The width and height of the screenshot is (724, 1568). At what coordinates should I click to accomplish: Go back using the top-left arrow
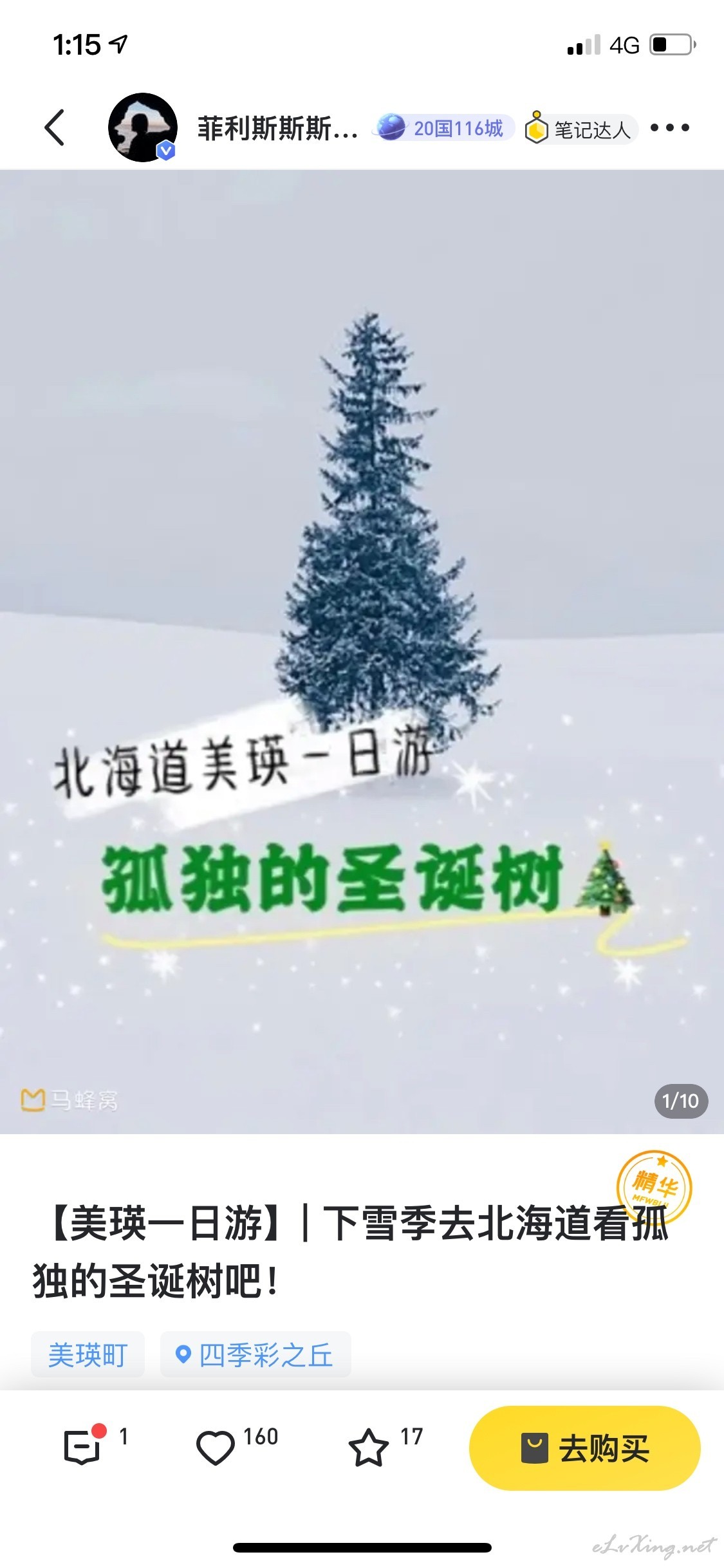tap(55, 127)
